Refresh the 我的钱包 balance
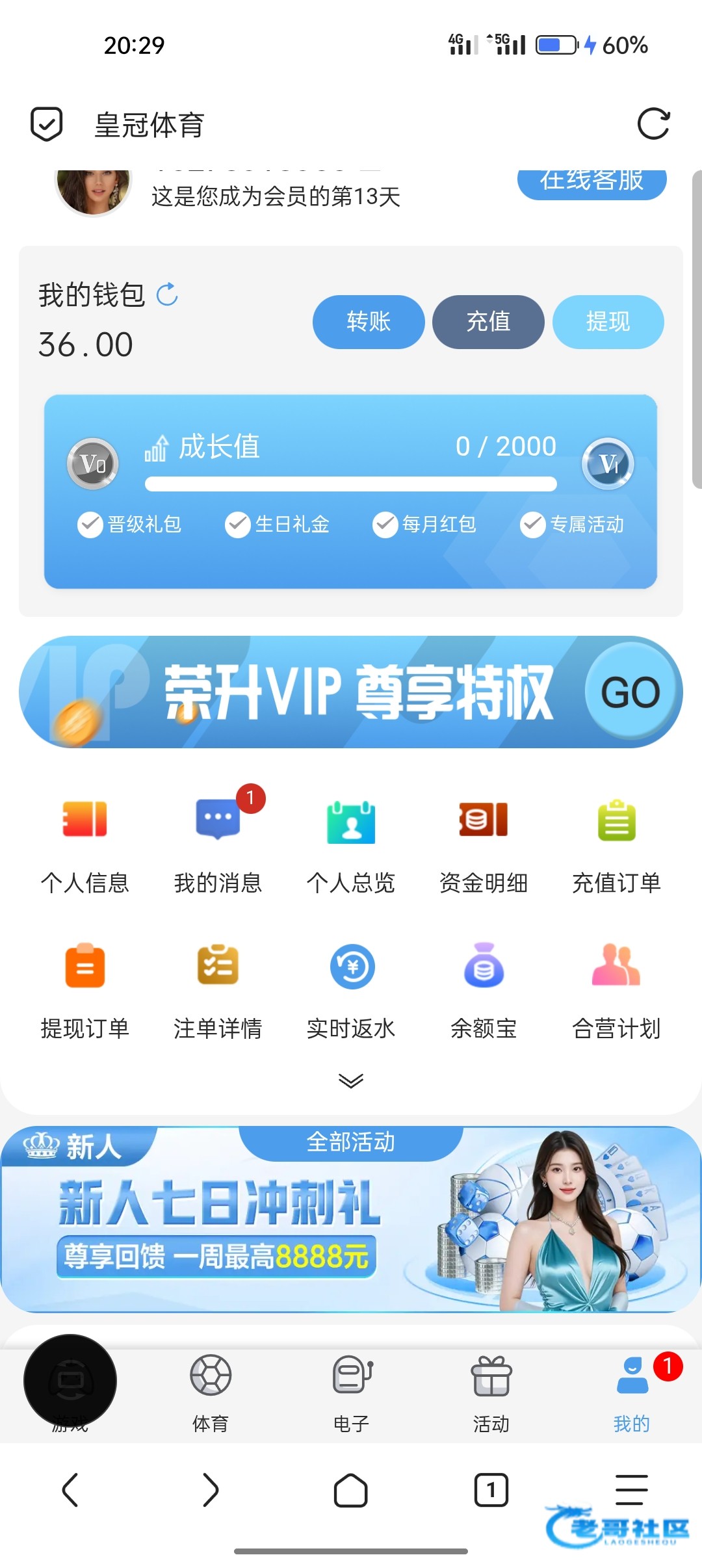Image resolution: width=702 pixels, height=1568 pixels. coord(167,294)
